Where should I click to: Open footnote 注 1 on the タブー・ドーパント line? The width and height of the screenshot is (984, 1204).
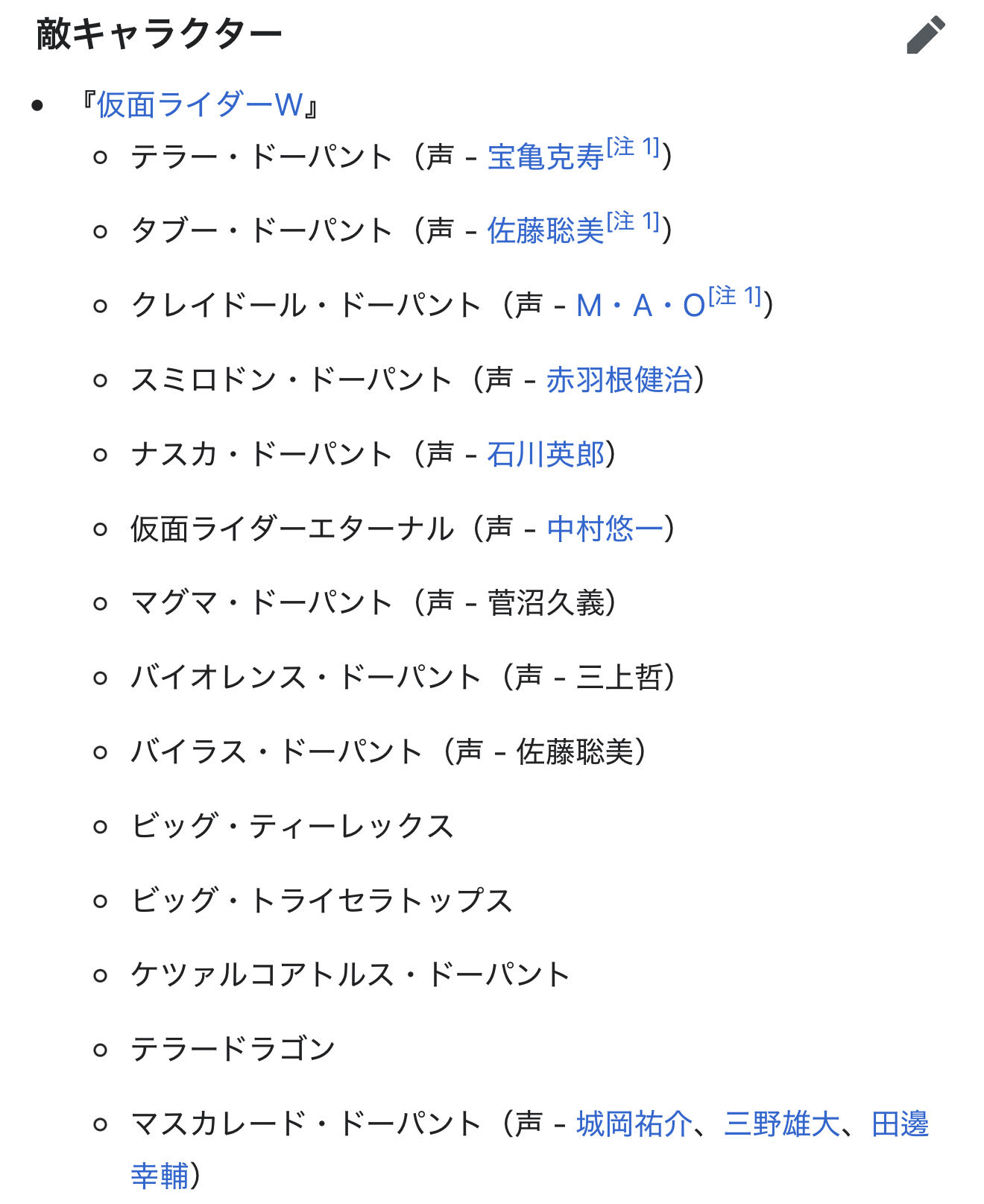pos(633,221)
